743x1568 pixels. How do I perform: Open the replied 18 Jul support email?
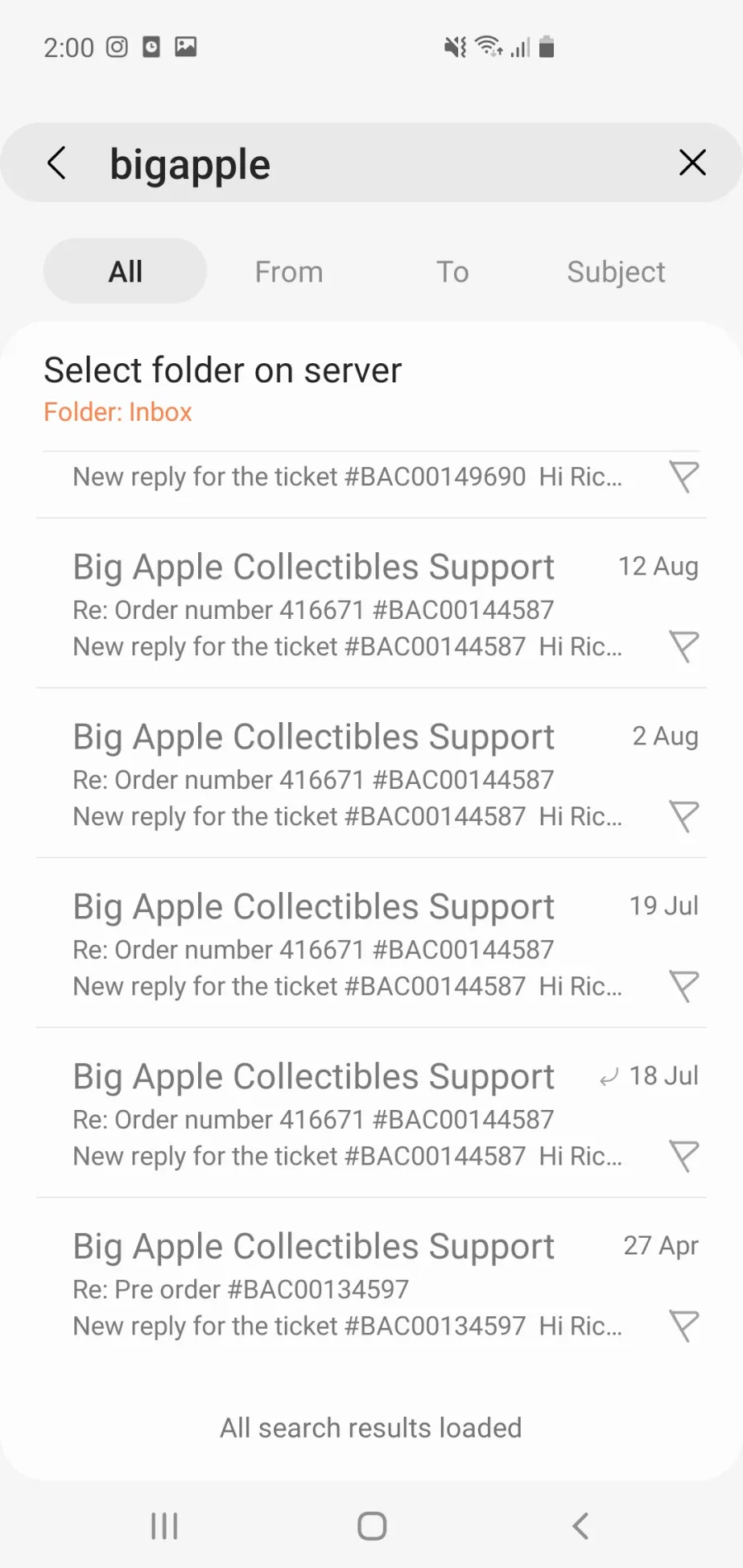click(x=371, y=1114)
